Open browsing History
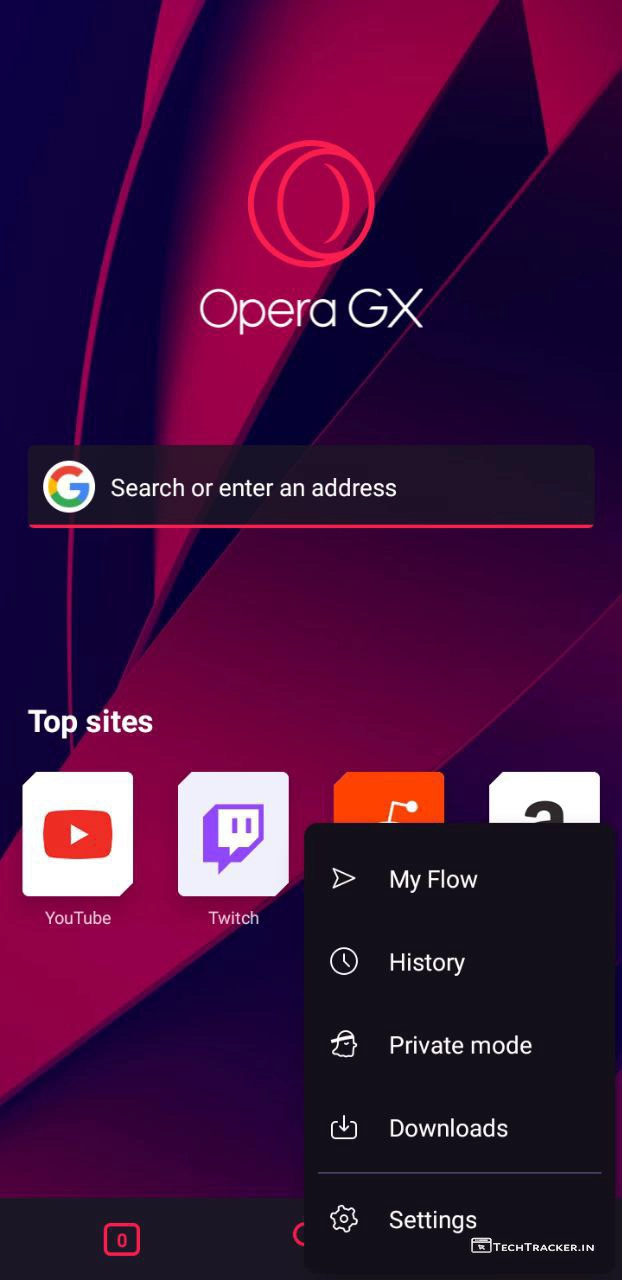Screen dimensions: 622x1280 pyautogui.click(x=426, y=962)
